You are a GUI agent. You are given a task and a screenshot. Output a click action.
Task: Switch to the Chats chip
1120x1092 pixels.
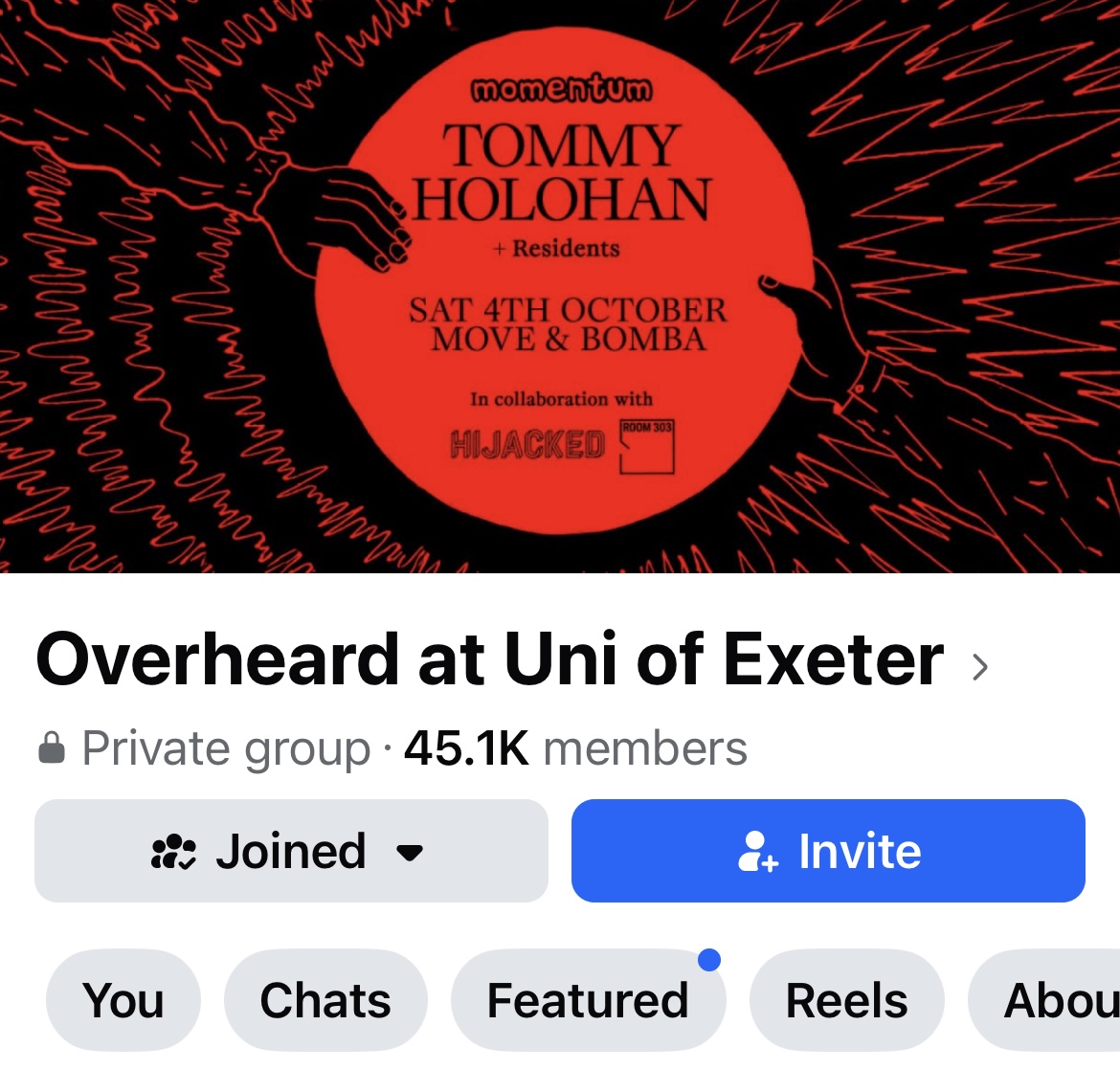click(x=325, y=1000)
